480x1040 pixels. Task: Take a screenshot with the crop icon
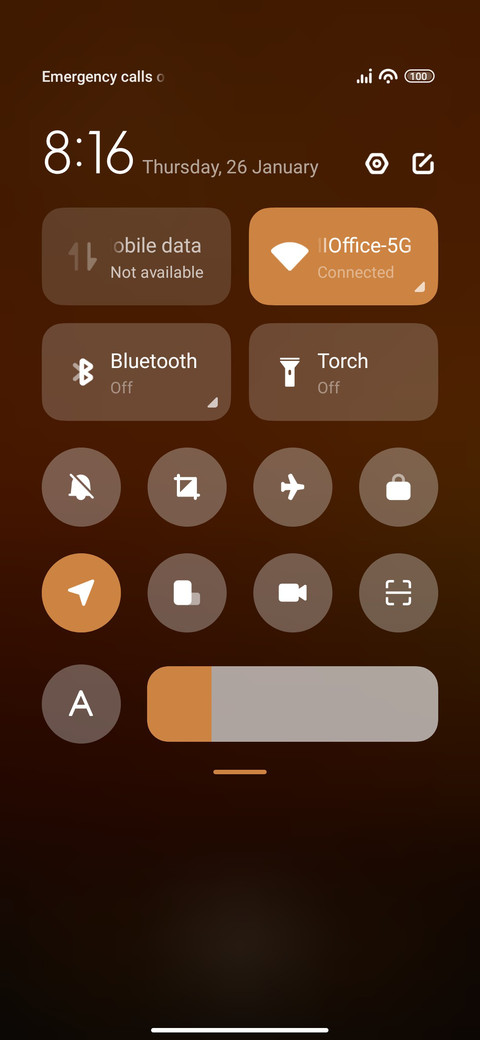pyautogui.click(x=187, y=487)
